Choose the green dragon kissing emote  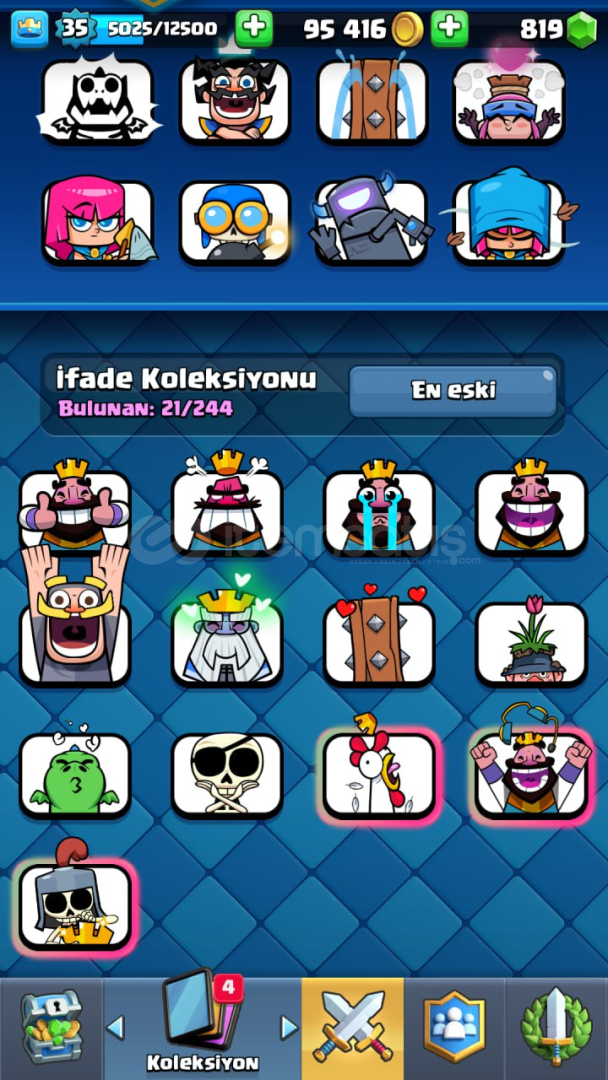pos(75,771)
